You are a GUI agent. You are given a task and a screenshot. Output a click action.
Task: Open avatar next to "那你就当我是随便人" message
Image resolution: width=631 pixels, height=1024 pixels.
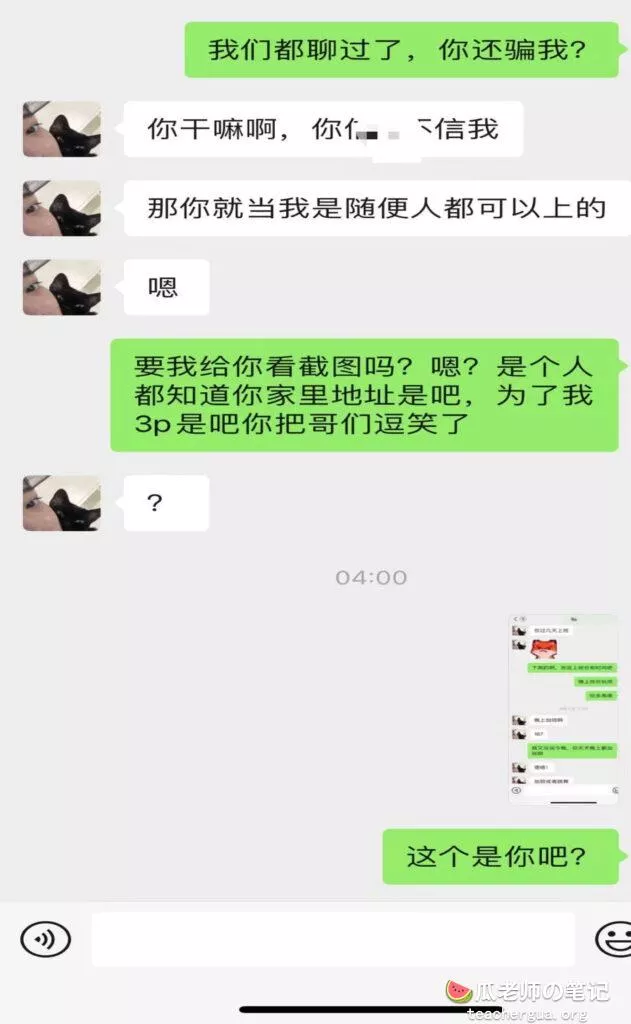pos(62,208)
